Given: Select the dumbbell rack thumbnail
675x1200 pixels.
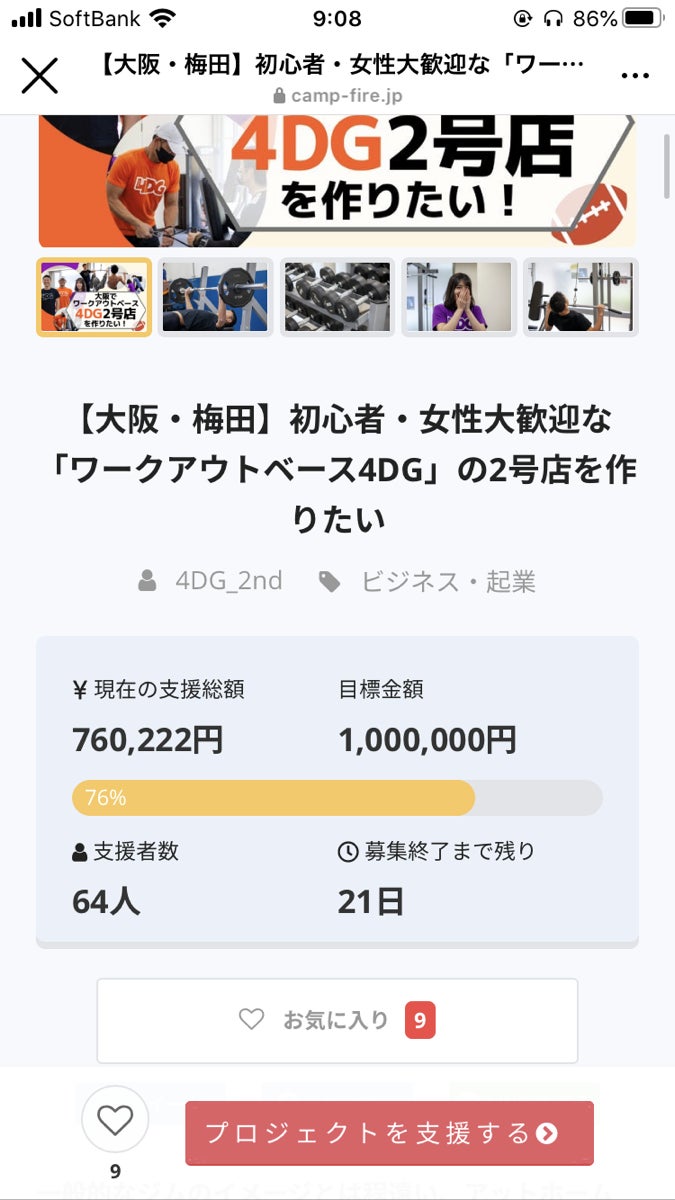Looking at the screenshot, I should pyautogui.click(x=337, y=297).
